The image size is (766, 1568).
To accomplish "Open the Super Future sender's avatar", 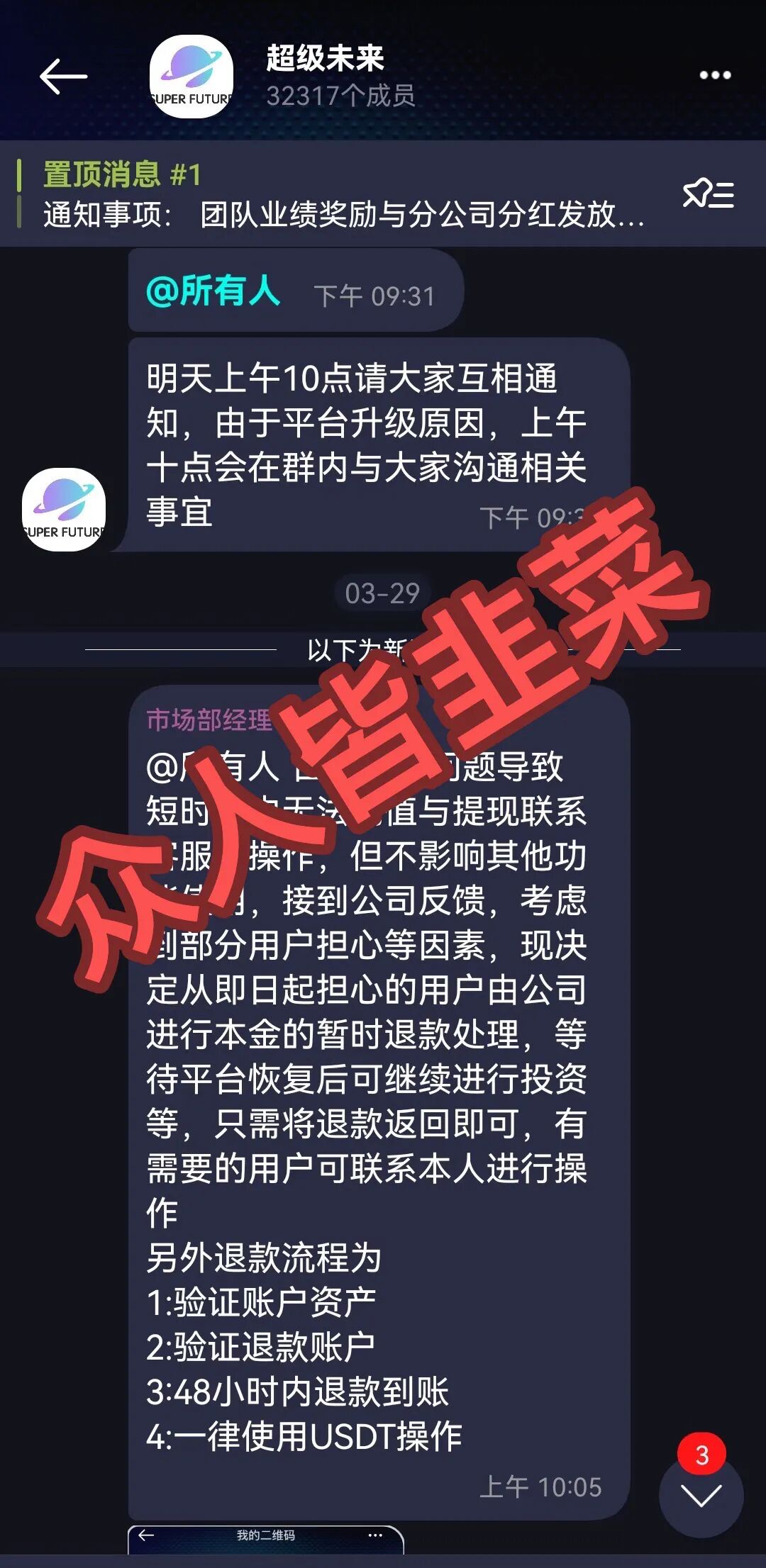I will (x=64, y=510).
